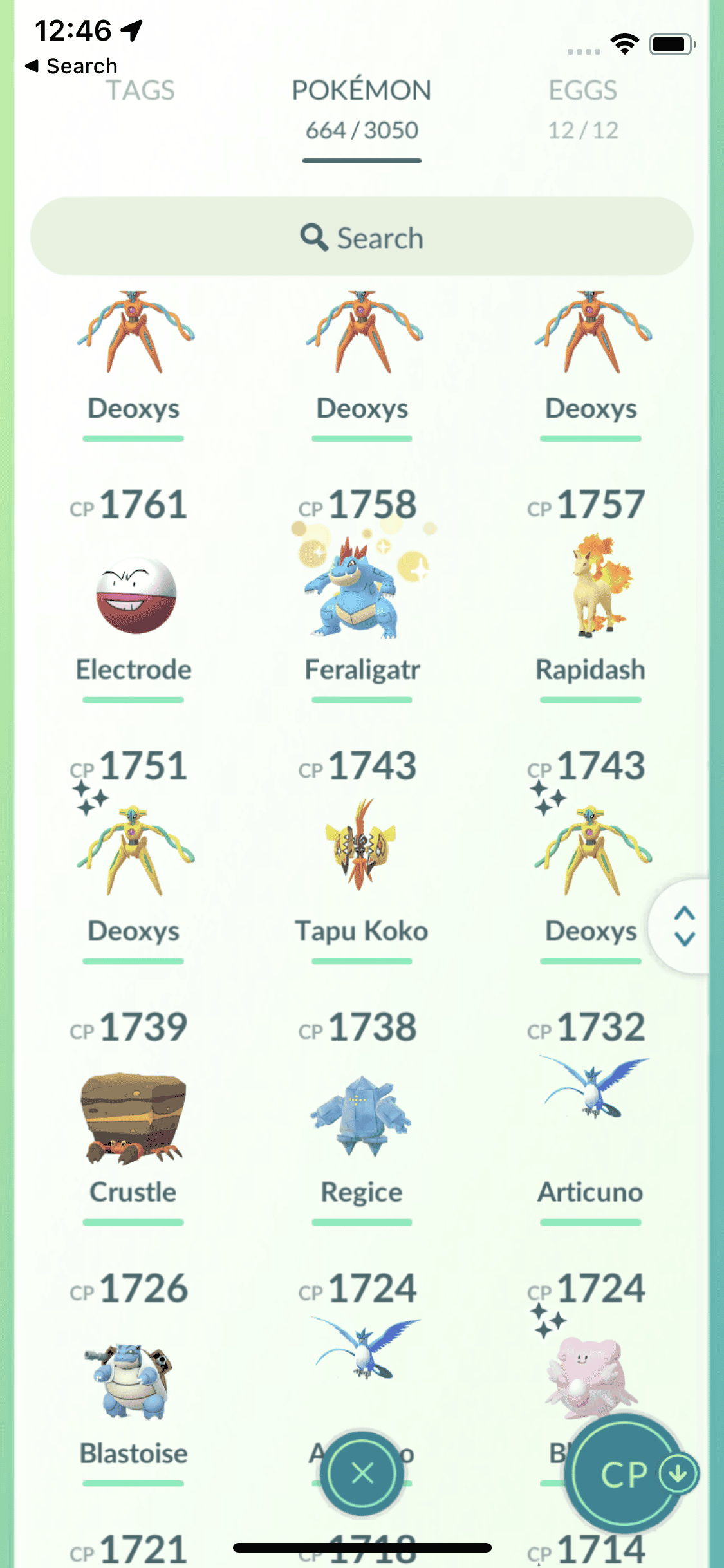Screen dimensions: 724x1568
Task: Select Blastoise with CP 1726
Action: (x=135, y=1381)
